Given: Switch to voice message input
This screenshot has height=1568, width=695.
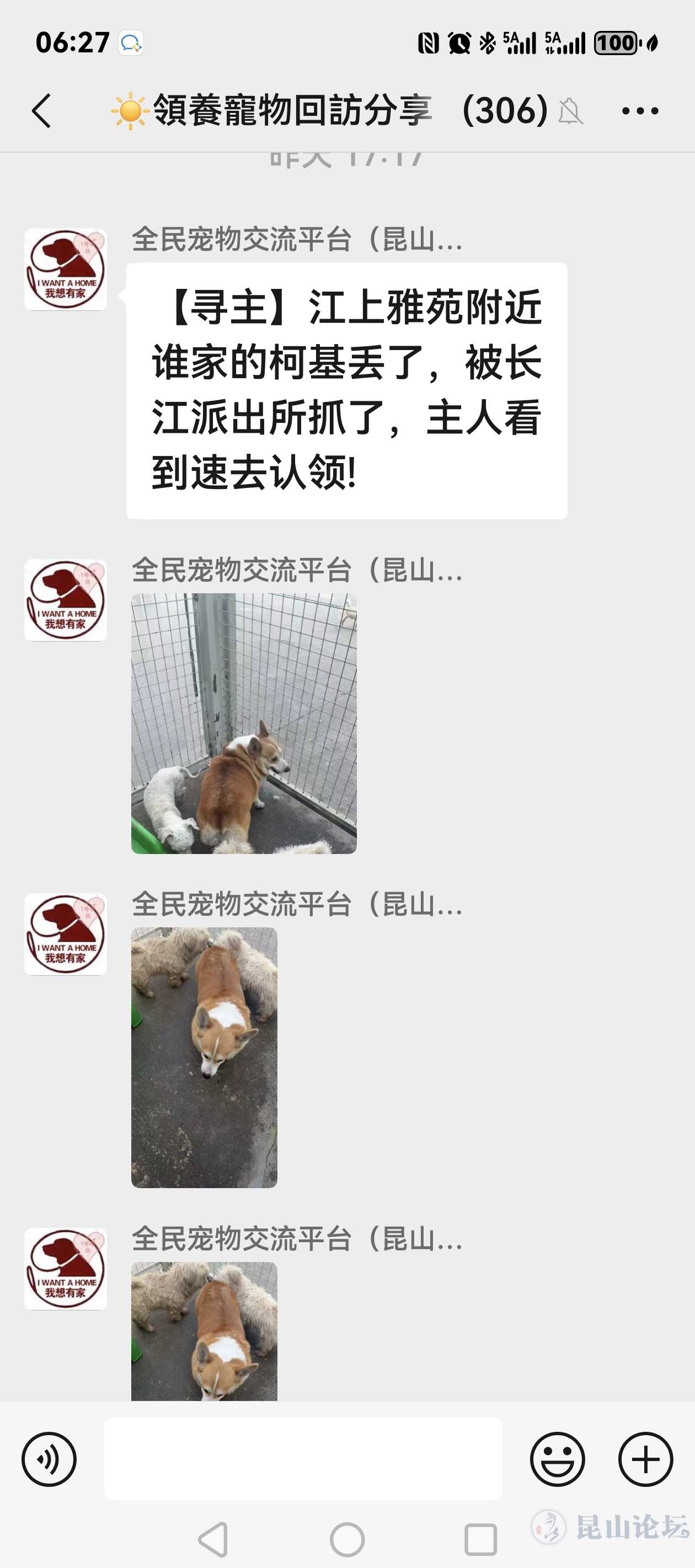Looking at the screenshot, I should 49,1459.
